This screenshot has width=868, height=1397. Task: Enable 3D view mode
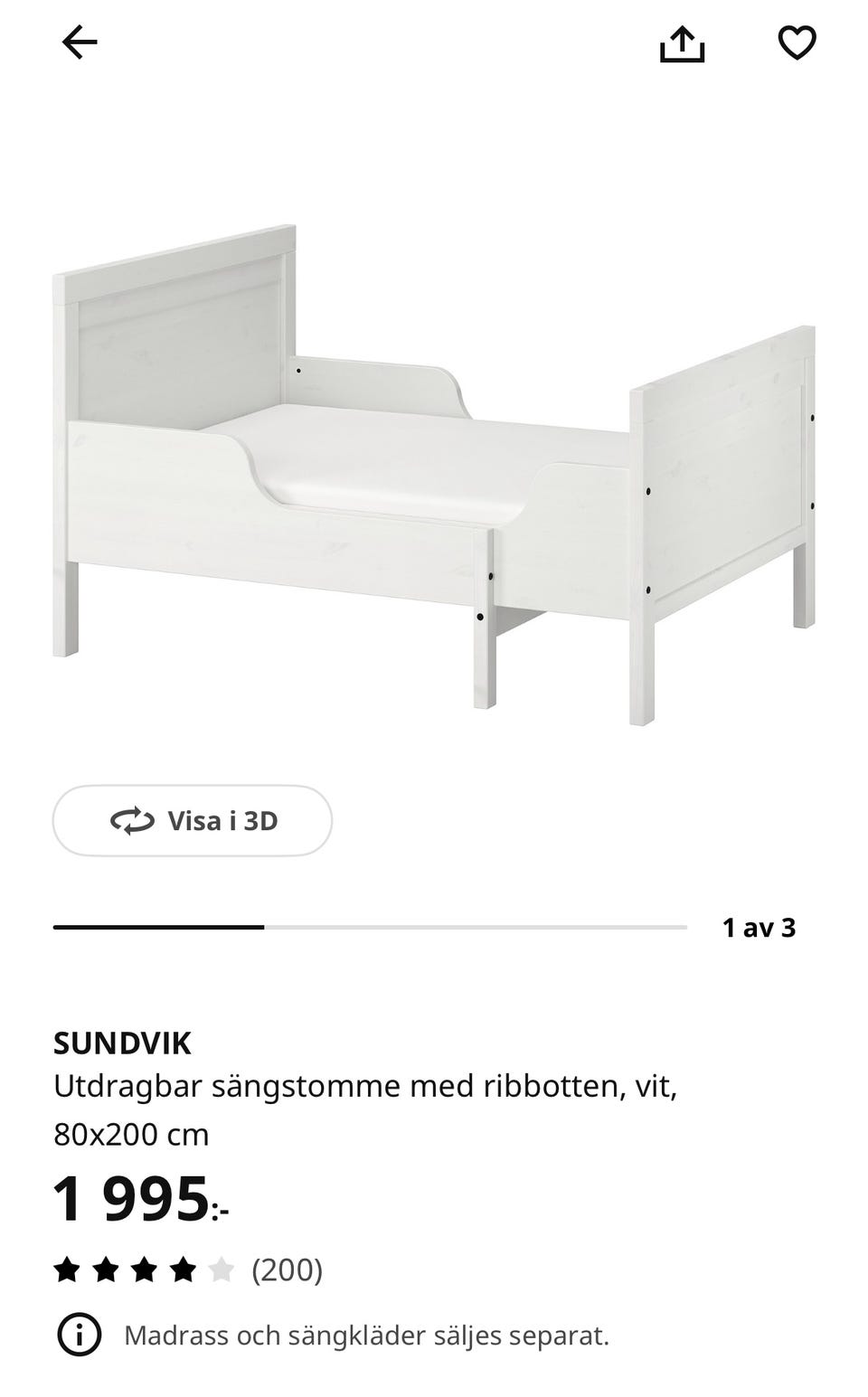192,821
